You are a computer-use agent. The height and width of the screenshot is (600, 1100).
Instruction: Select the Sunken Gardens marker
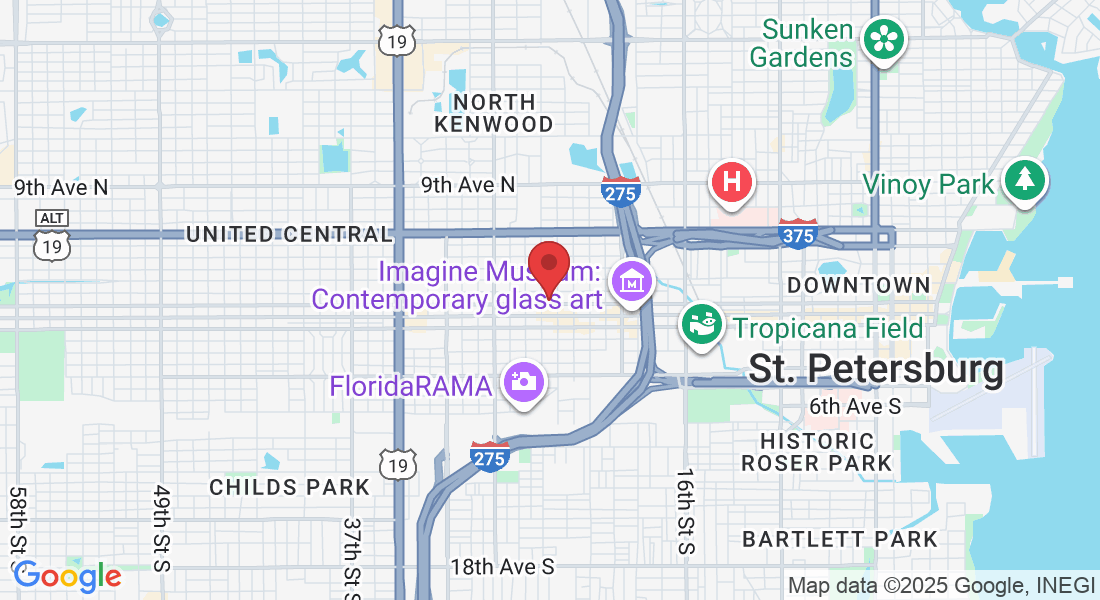tap(885, 40)
